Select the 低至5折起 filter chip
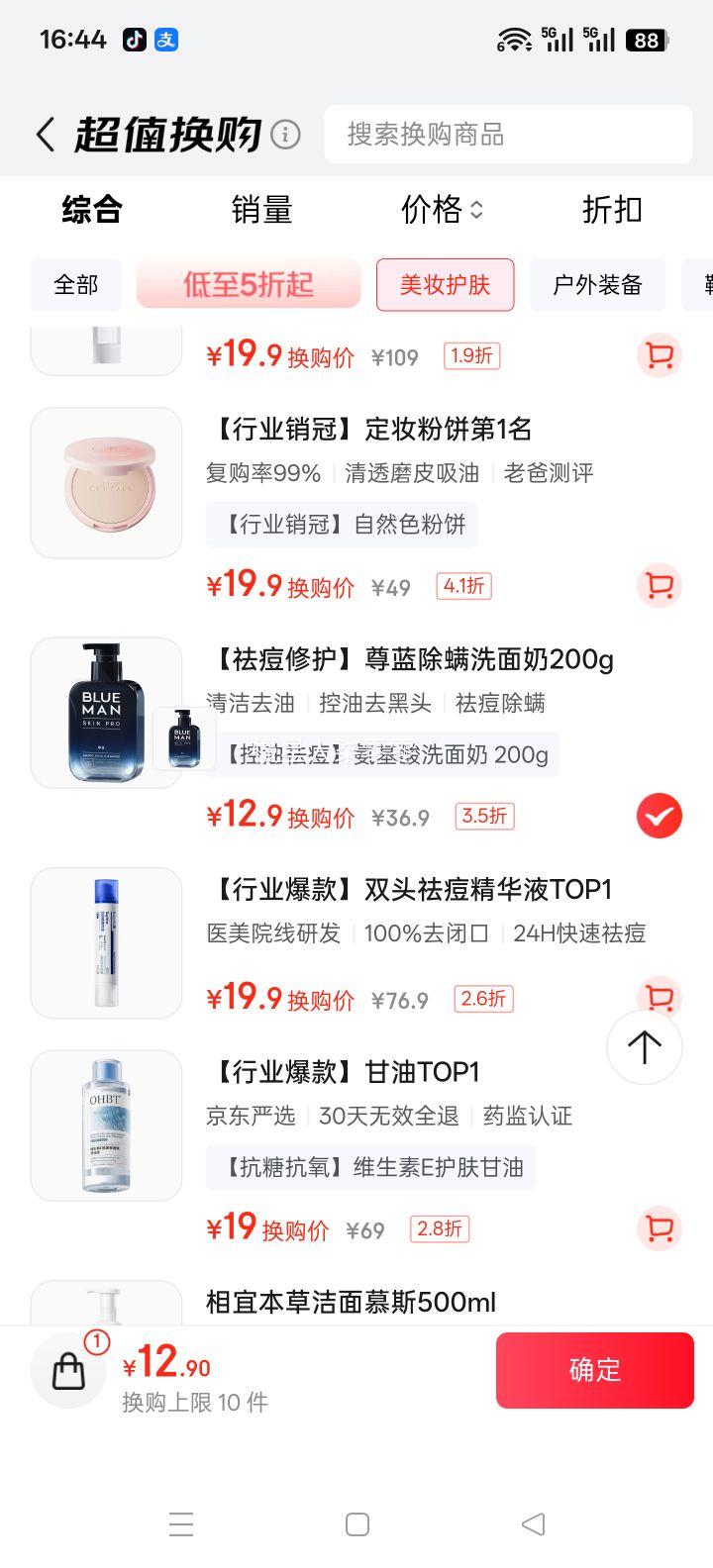 tap(249, 285)
